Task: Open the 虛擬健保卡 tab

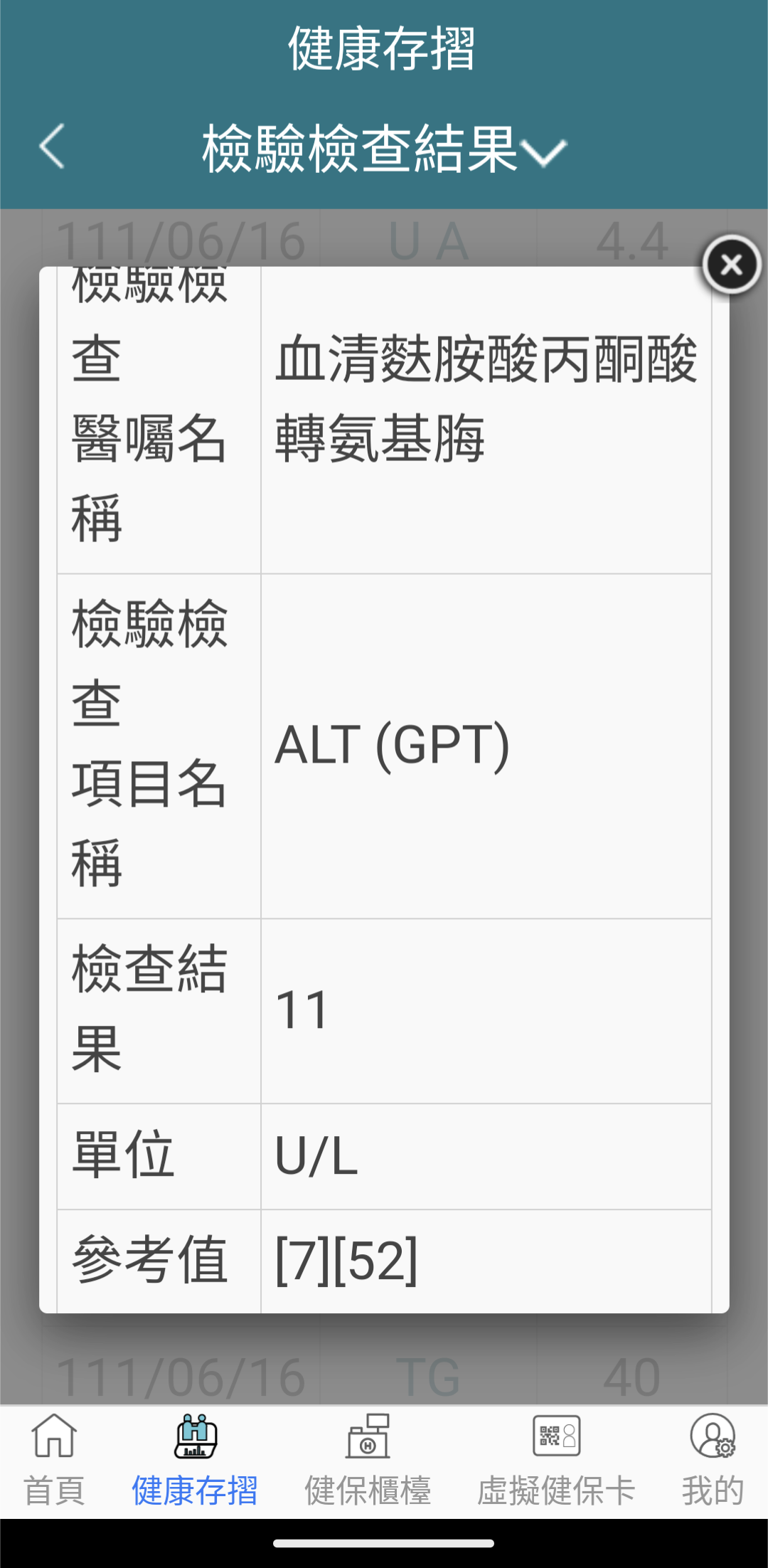Action: (556, 1461)
